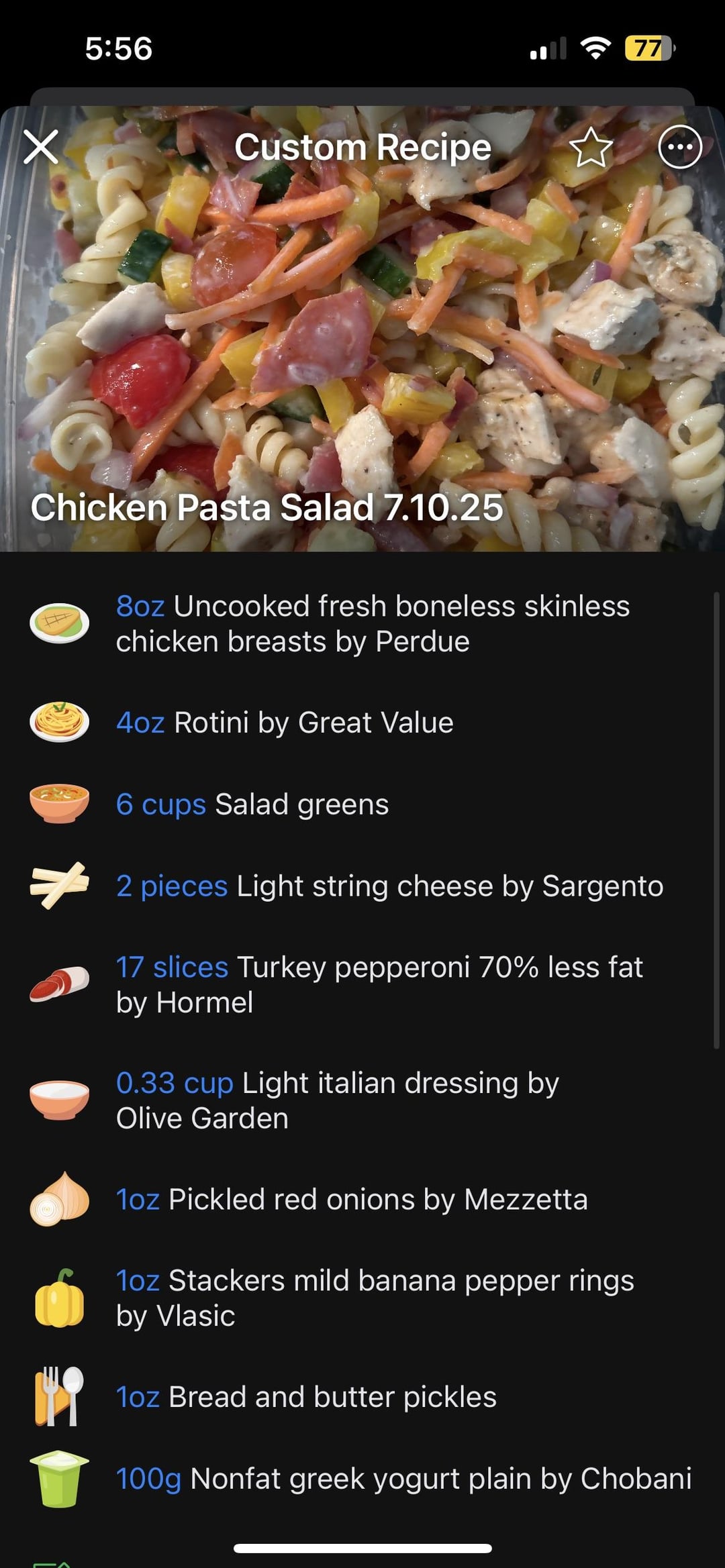
Task: Edit the Olive Garden Light italian dressing
Action: 337,1100
